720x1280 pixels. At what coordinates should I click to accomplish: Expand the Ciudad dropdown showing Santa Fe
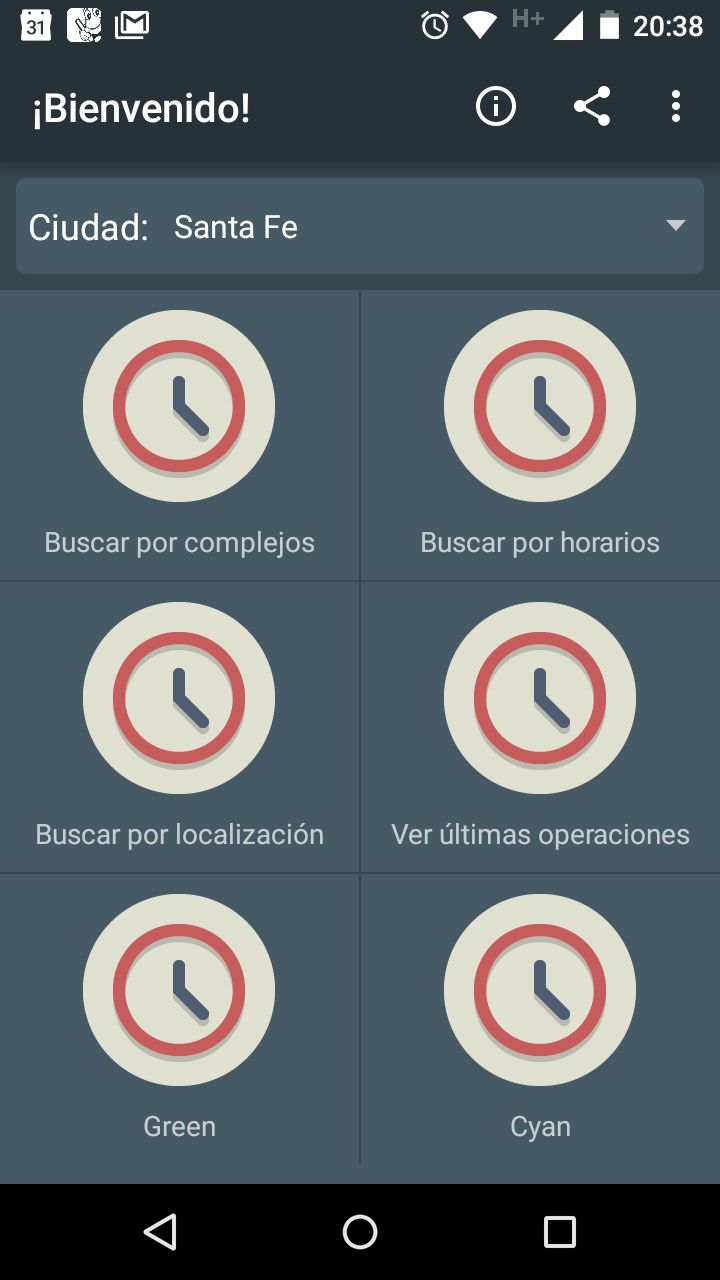tap(360, 227)
